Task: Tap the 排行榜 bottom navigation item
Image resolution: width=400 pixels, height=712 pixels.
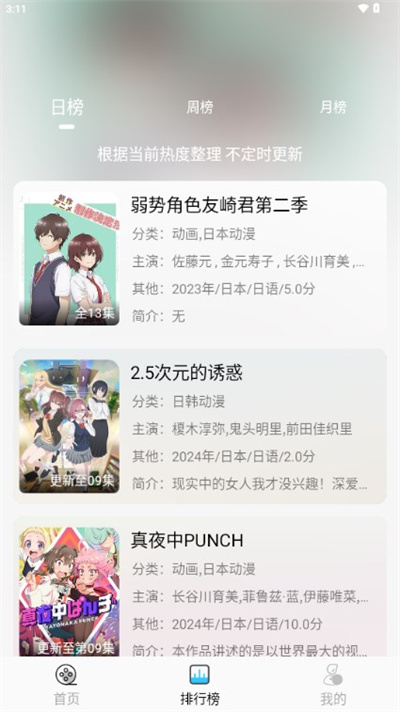Action: 200,685
